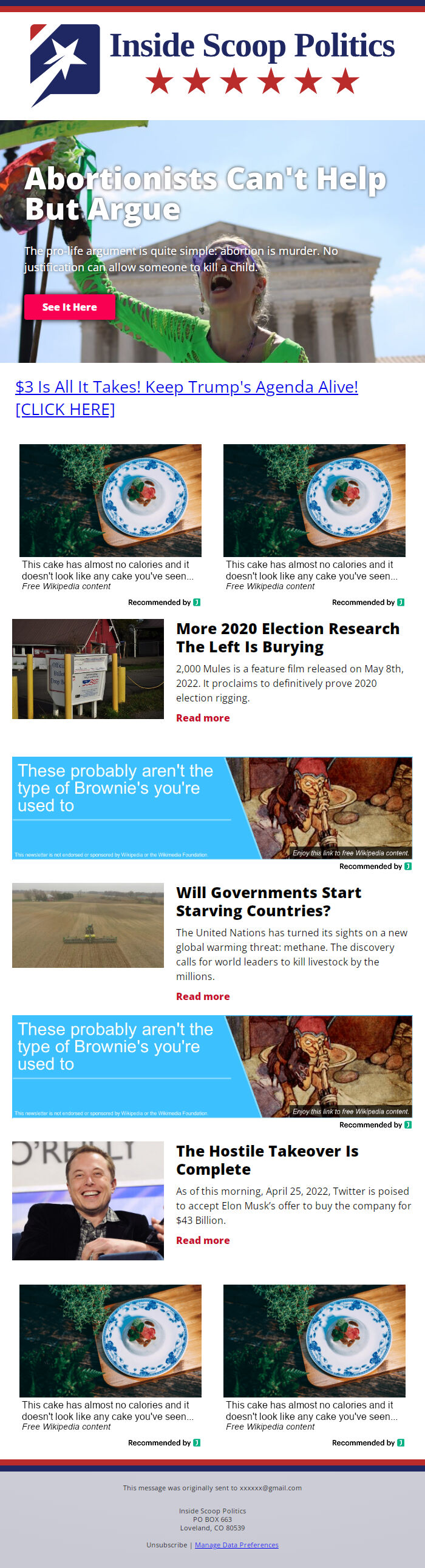Read more on Governments Starving Countries
This screenshot has width=425, height=1568.
coord(203,996)
